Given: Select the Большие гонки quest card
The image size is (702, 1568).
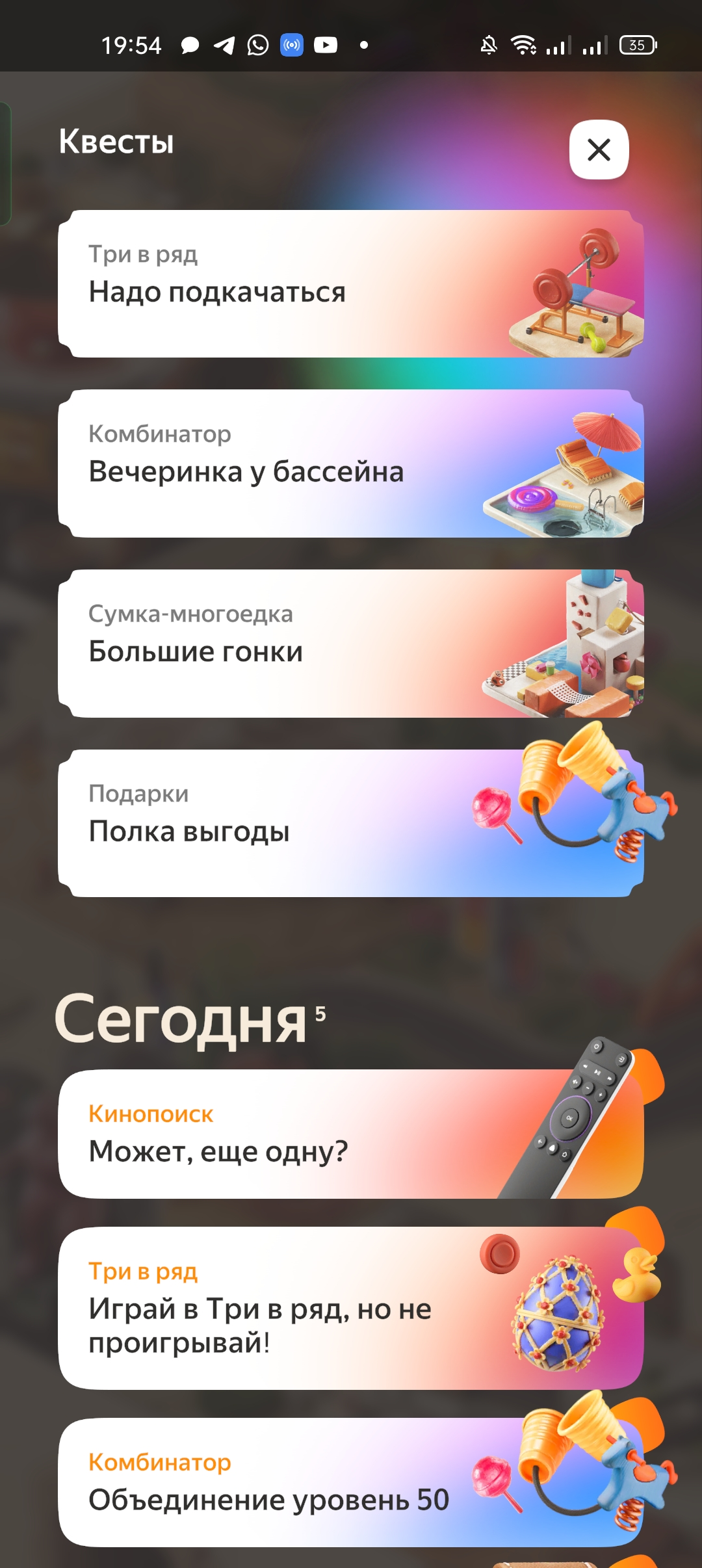Looking at the screenshot, I should click(x=351, y=644).
